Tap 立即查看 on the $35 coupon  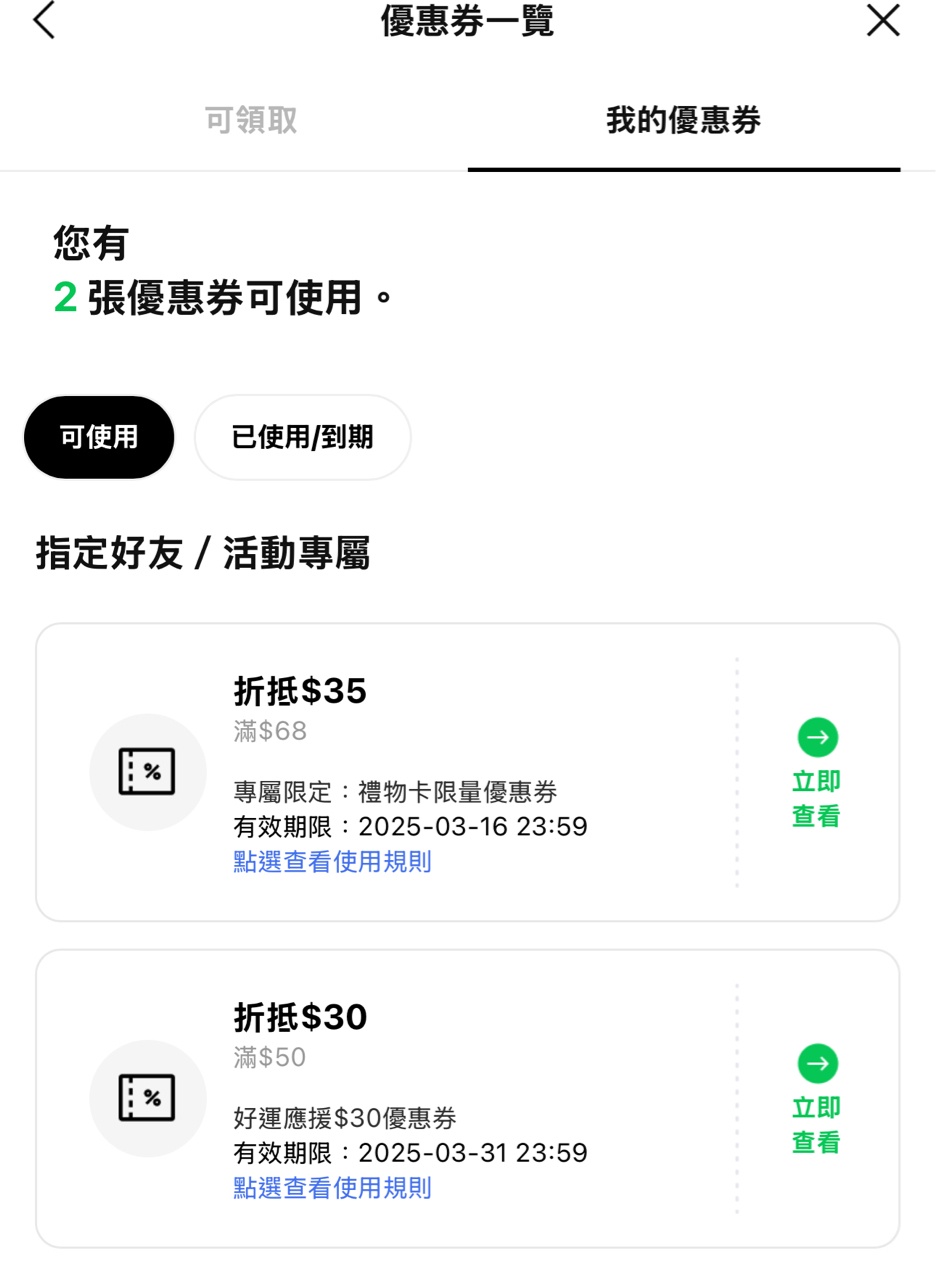(x=817, y=773)
